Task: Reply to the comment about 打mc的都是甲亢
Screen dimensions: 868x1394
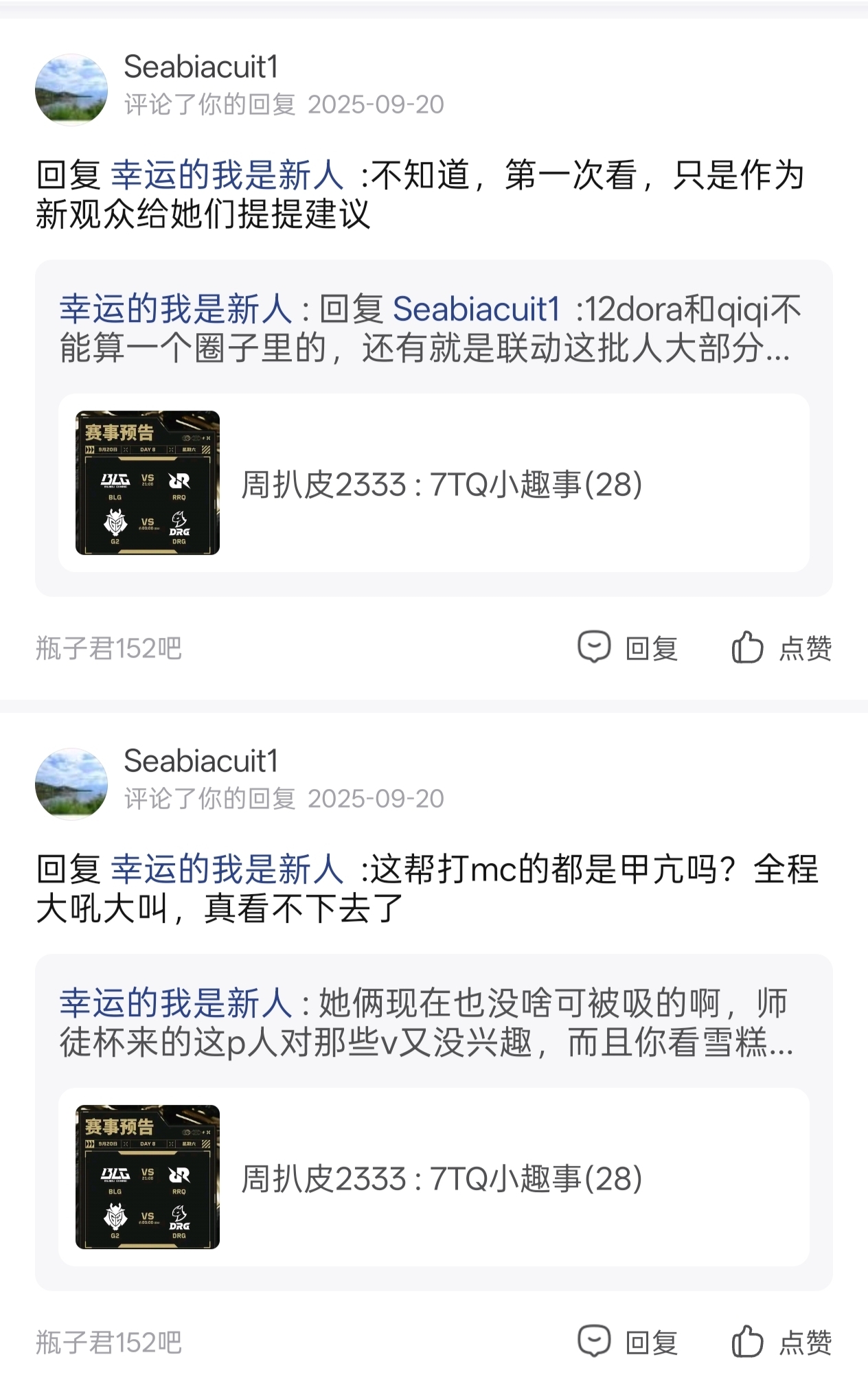Action: [628, 1342]
